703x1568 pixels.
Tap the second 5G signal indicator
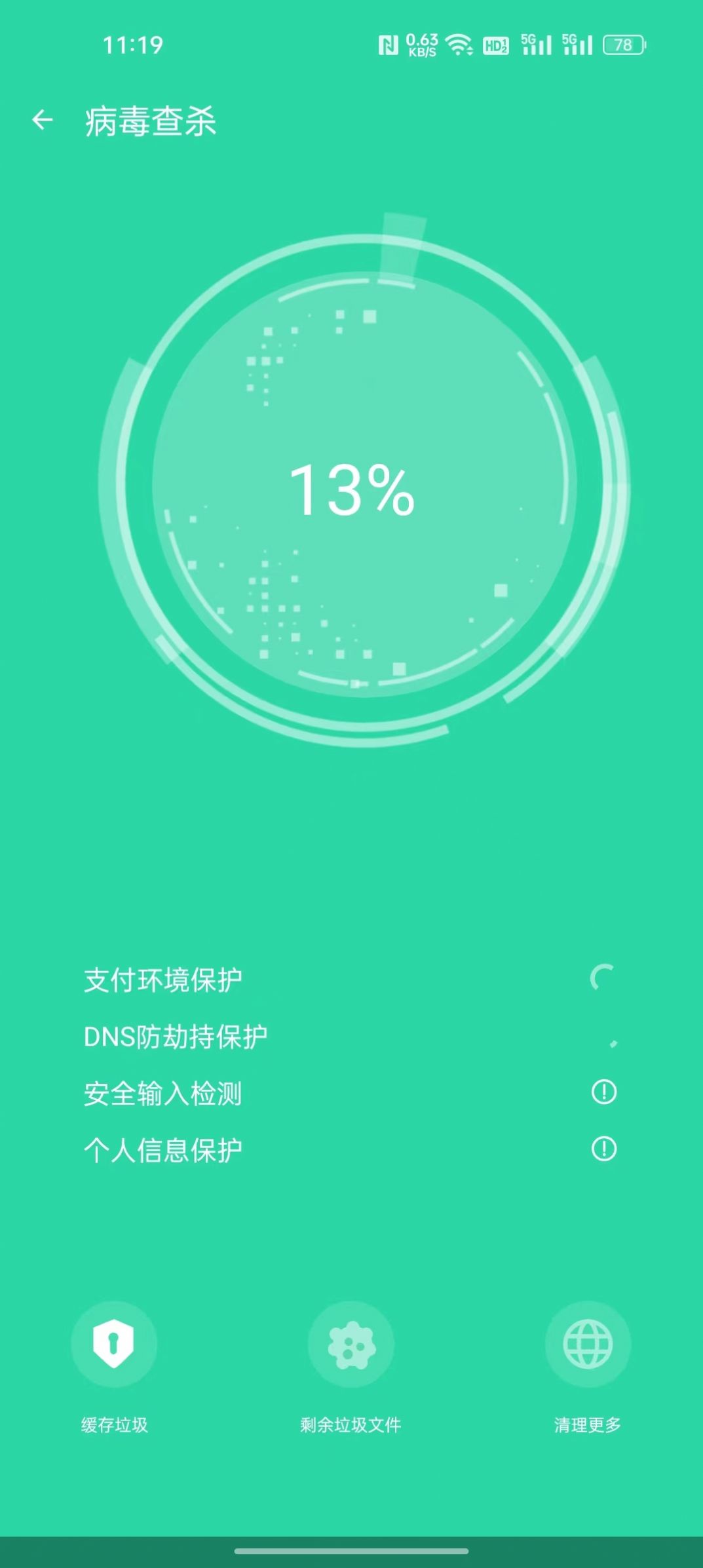[577, 45]
